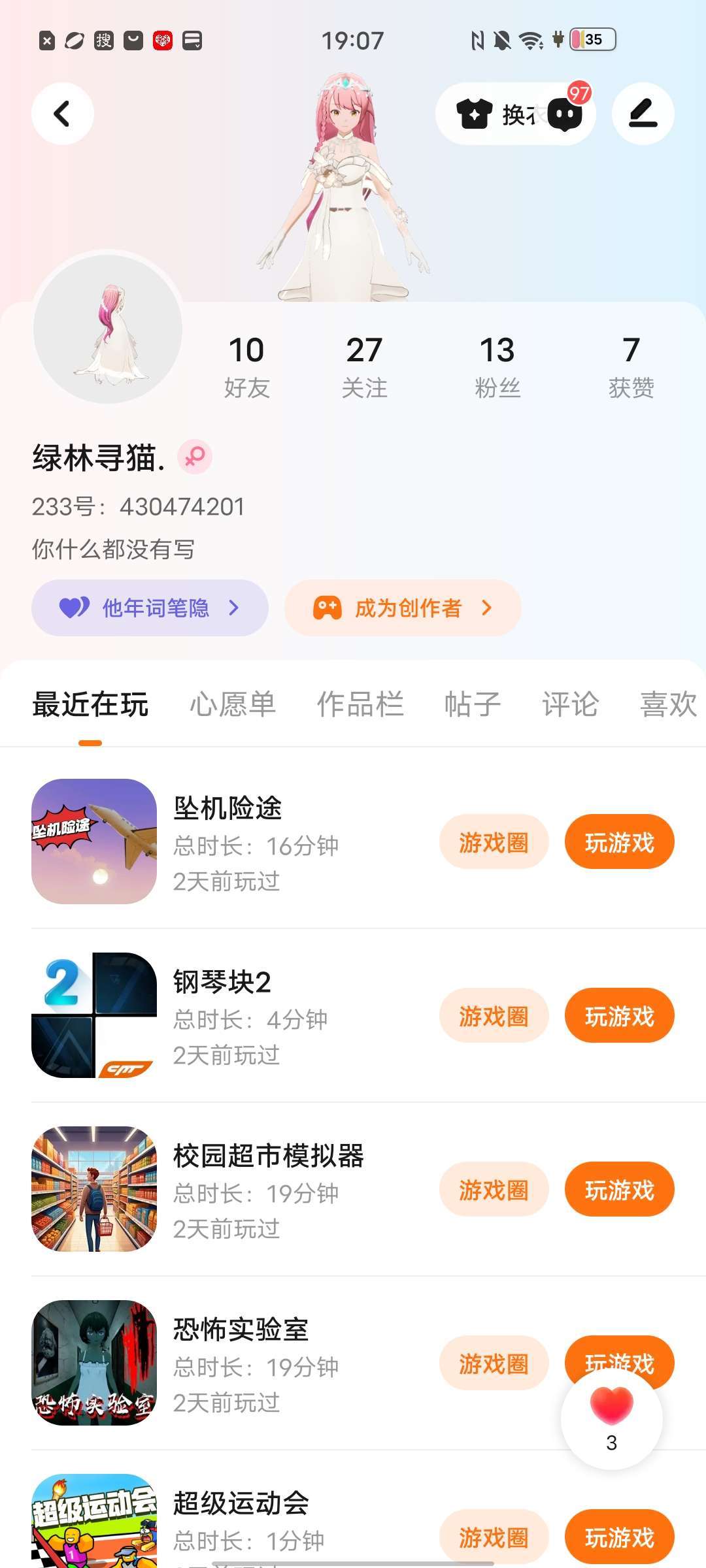706x1568 pixels.
Task: Tap the floating heart like button
Action: point(611,1418)
